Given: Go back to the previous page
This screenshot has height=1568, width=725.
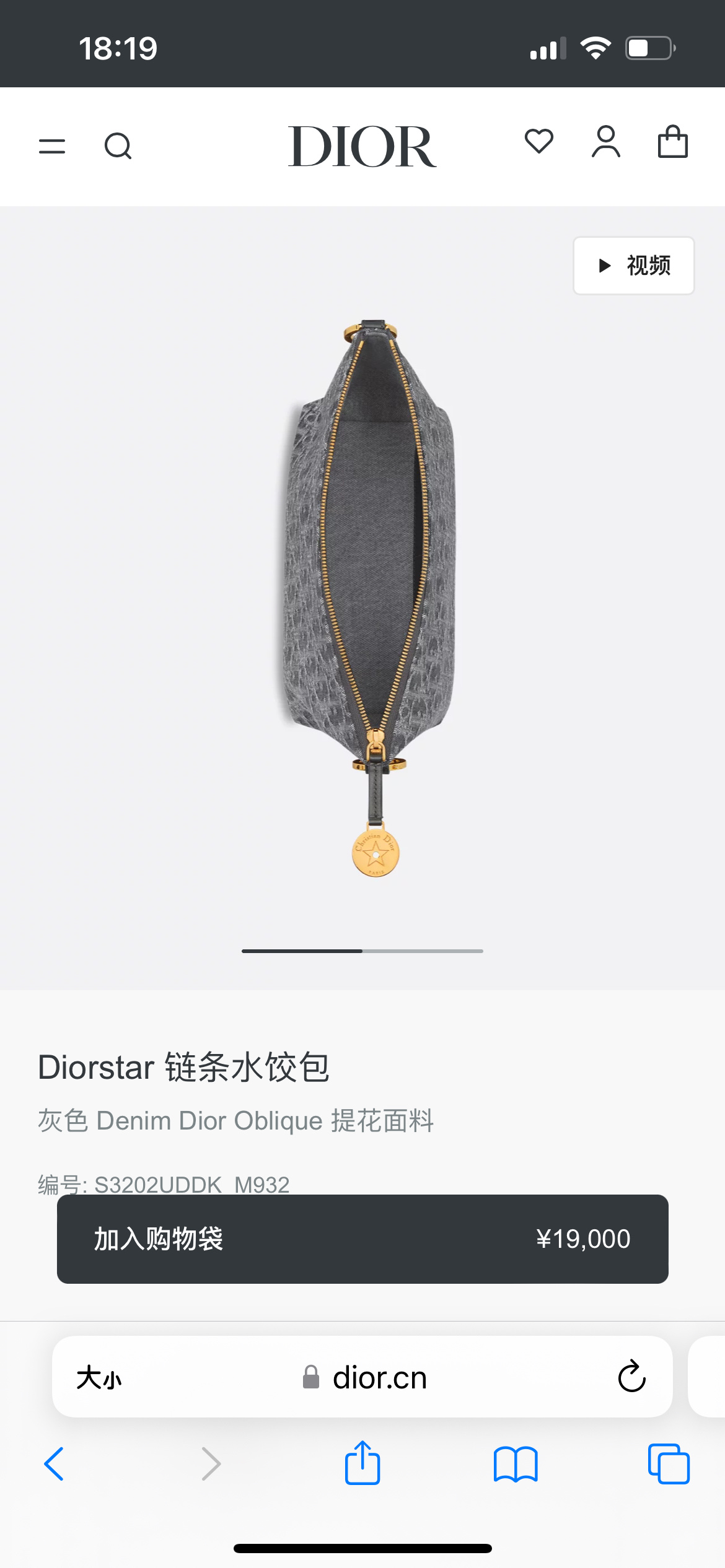Looking at the screenshot, I should click(55, 1464).
